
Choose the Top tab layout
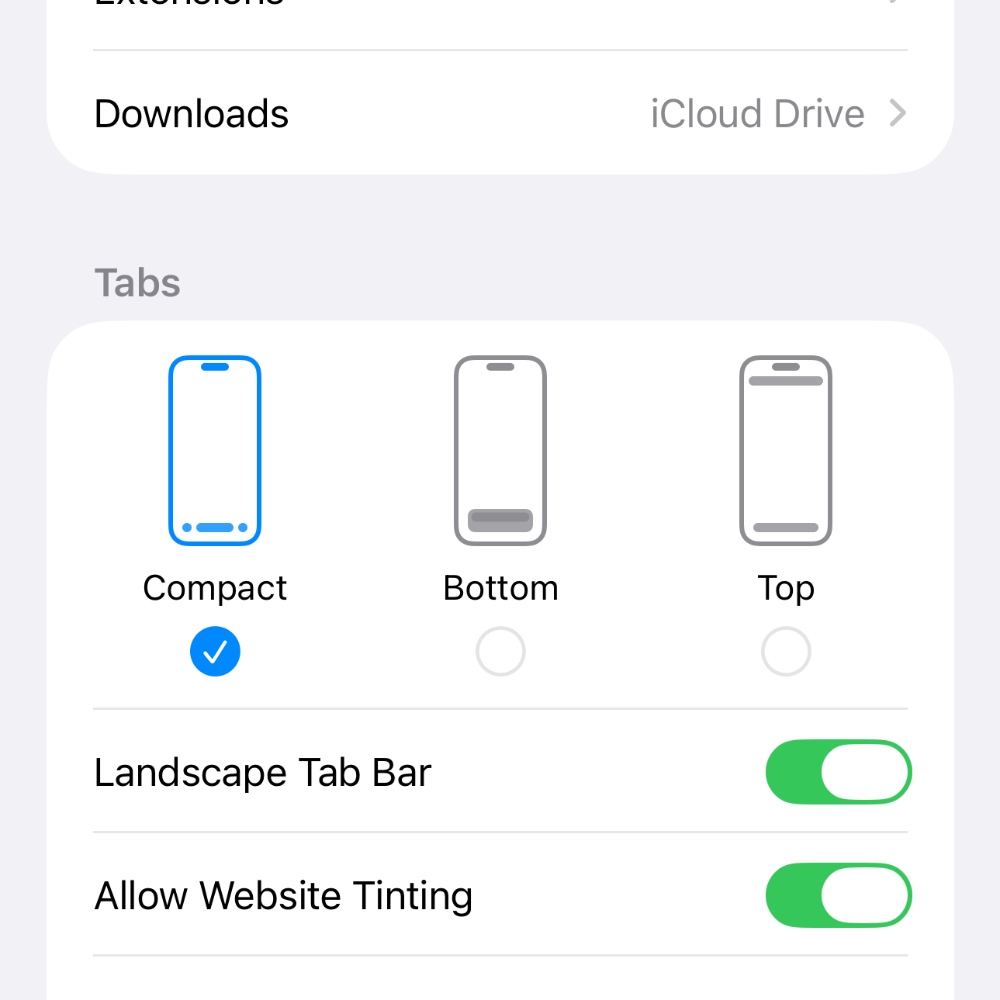point(785,652)
